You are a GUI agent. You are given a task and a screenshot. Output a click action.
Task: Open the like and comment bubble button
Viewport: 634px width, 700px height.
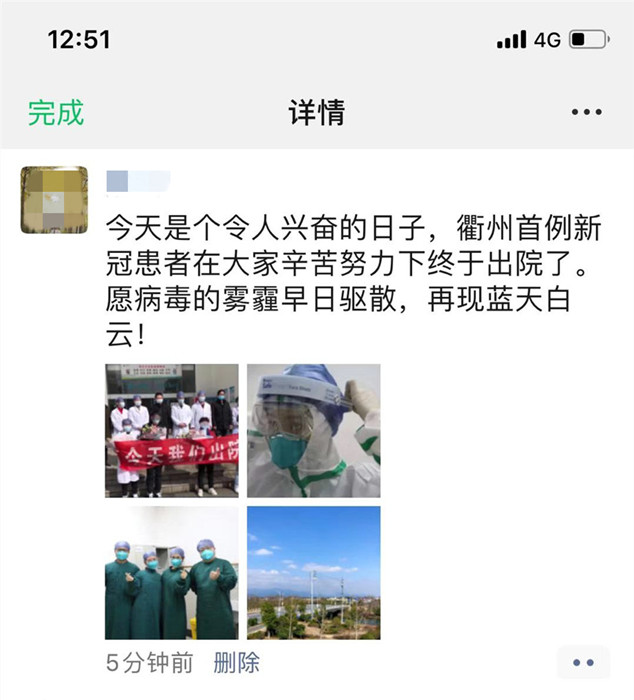click(x=583, y=662)
